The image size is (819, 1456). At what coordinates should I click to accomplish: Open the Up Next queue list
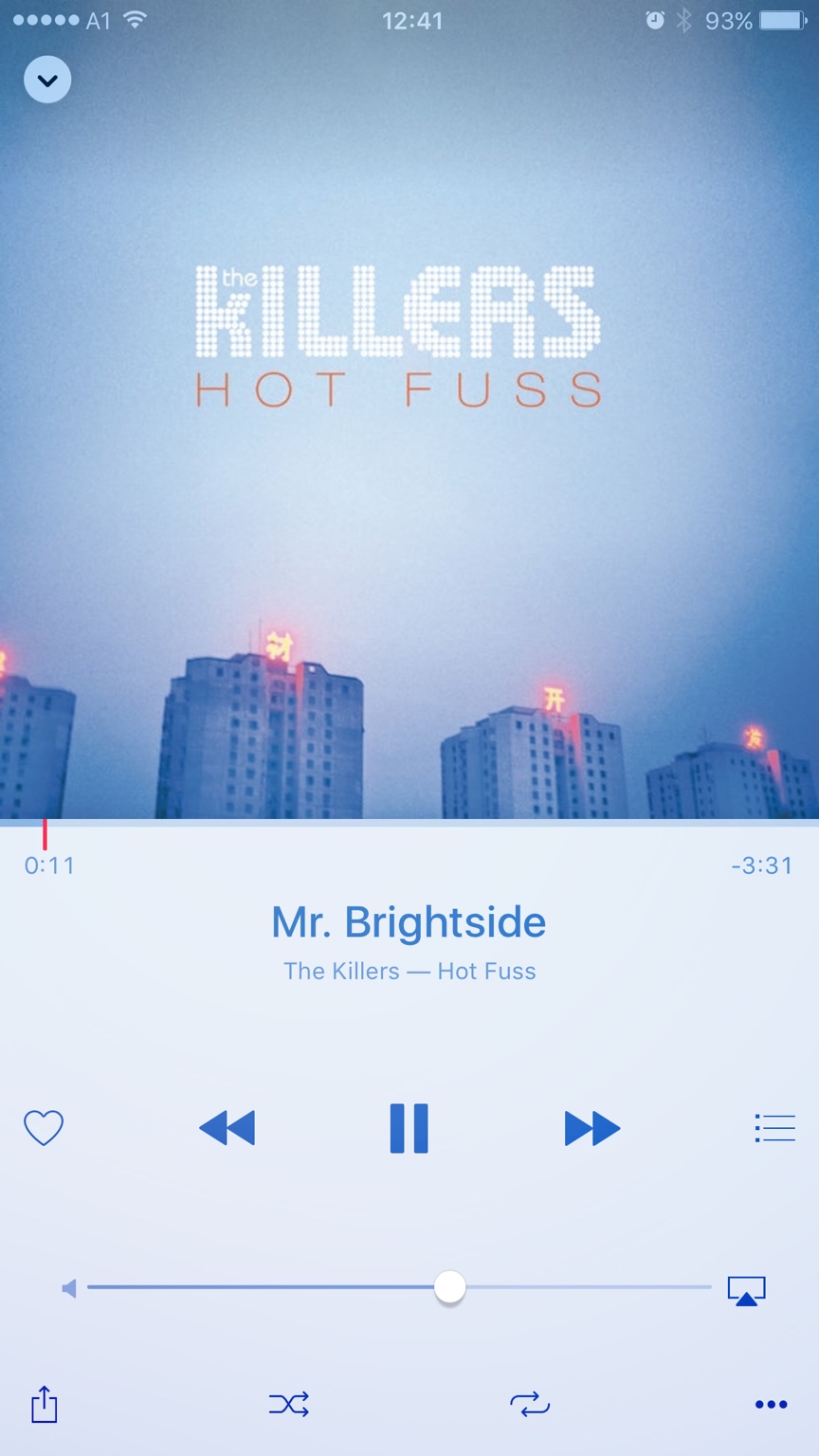(x=774, y=1128)
